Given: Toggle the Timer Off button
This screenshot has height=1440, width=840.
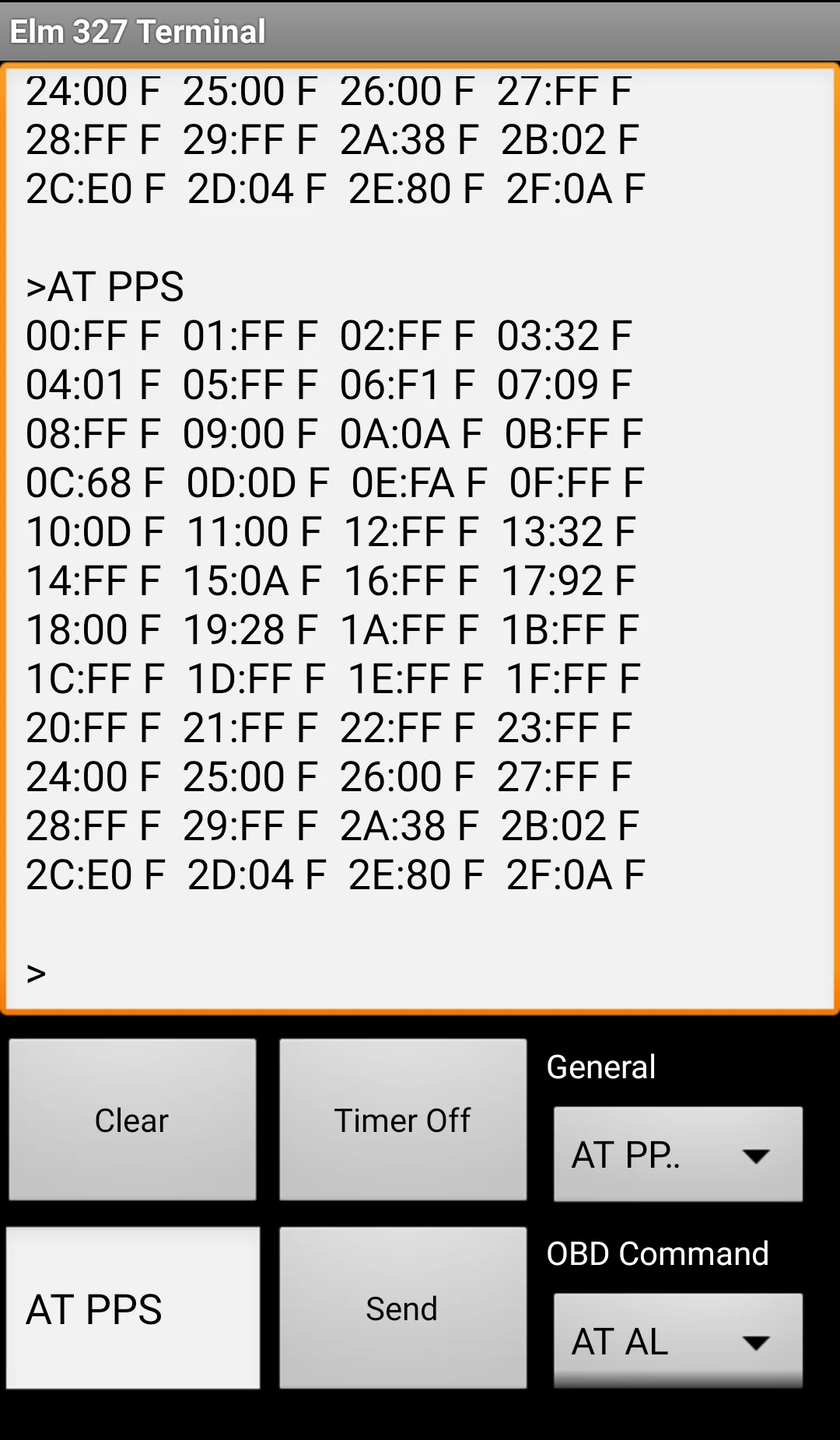Looking at the screenshot, I should [x=403, y=1119].
